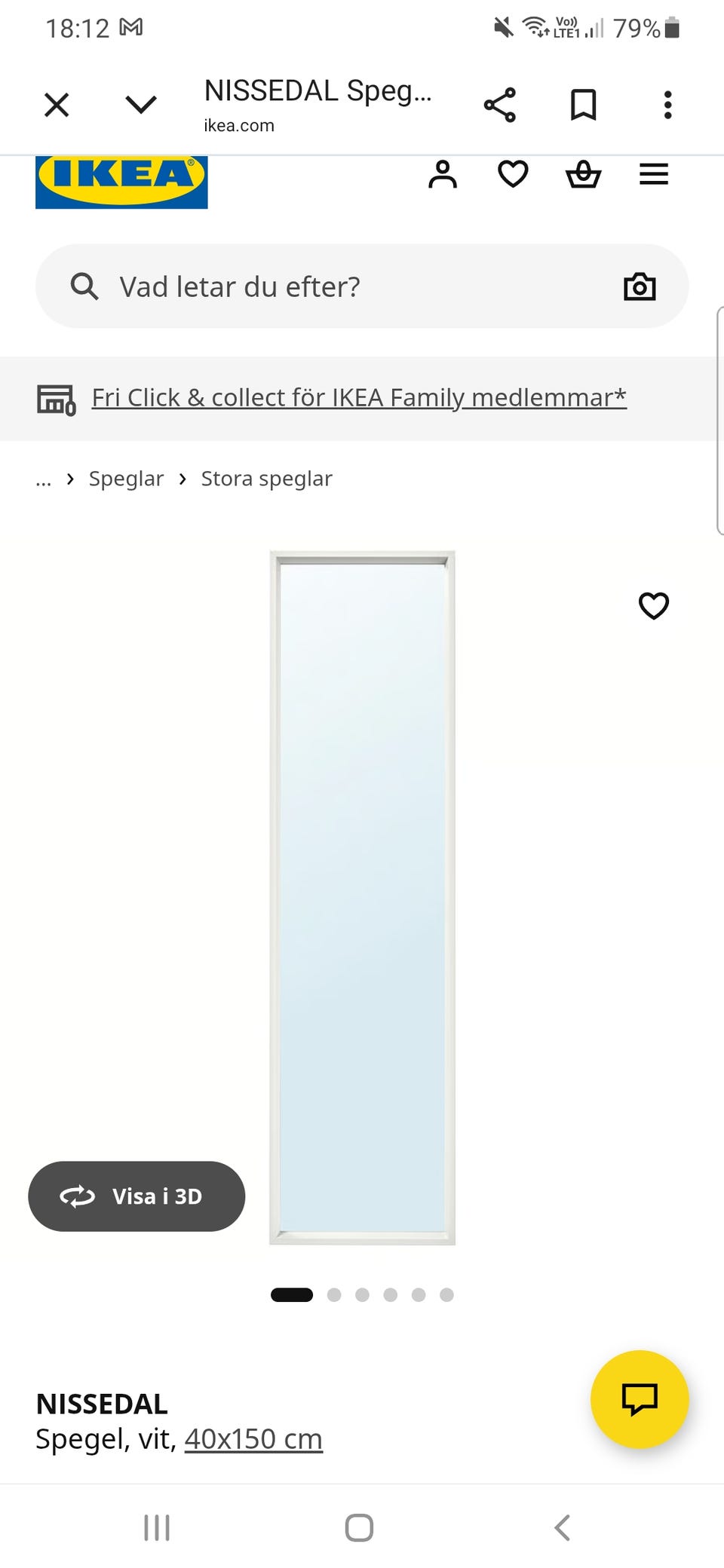Open the Stora speglar breadcrumb category

coord(265,478)
